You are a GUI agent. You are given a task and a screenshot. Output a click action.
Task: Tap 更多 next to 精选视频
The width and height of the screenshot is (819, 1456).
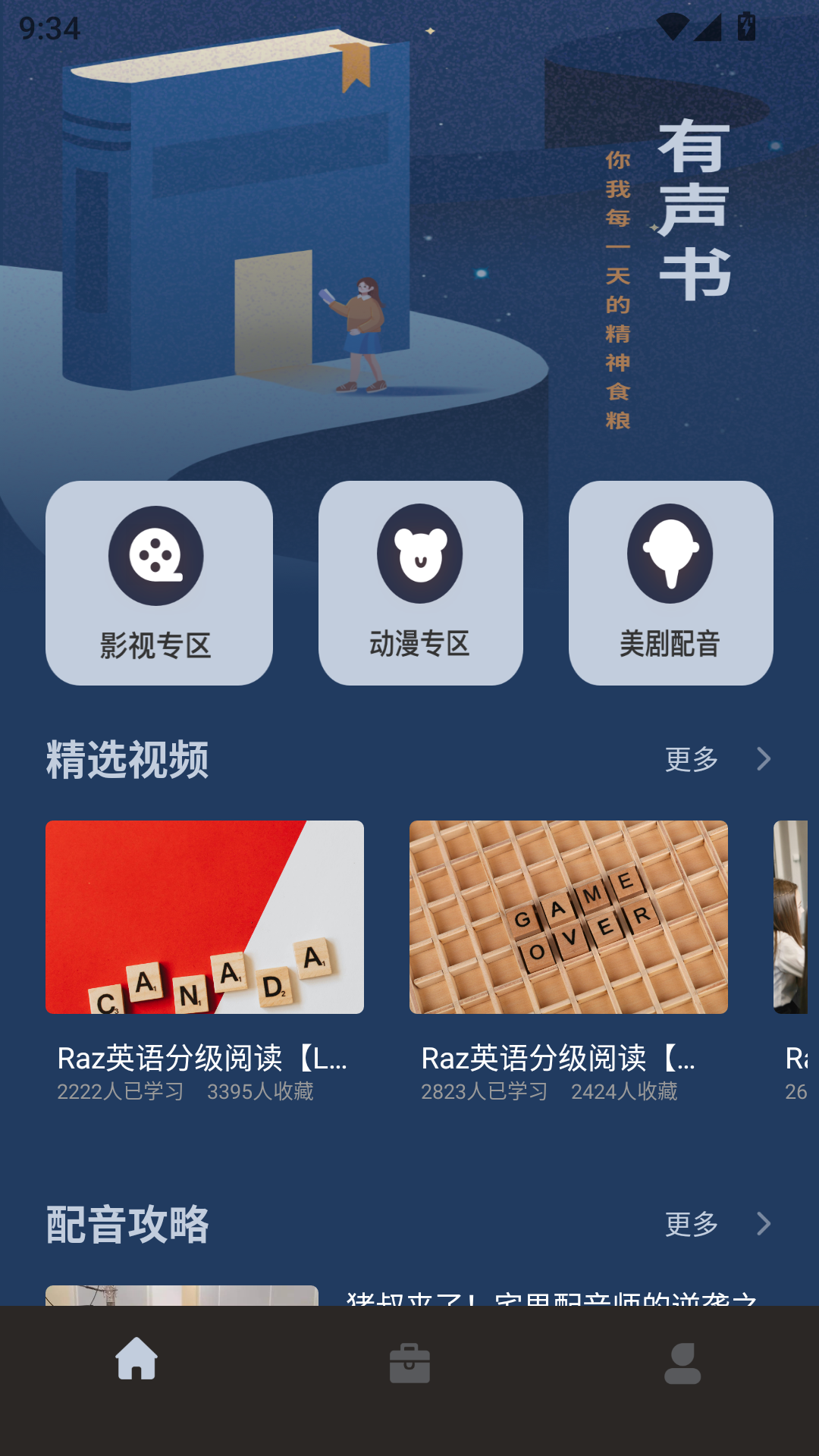tap(692, 758)
